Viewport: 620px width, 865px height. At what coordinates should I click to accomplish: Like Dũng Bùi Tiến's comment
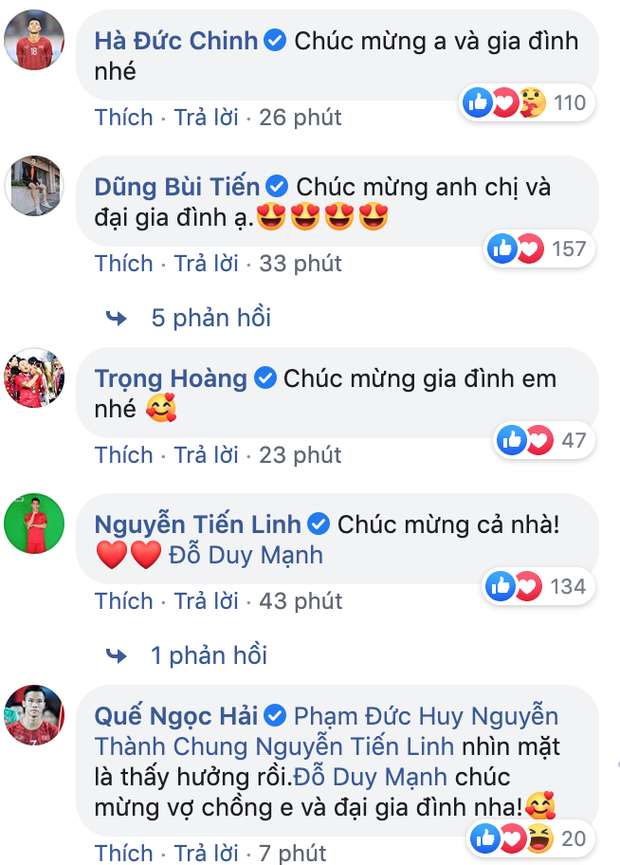click(x=123, y=264)
